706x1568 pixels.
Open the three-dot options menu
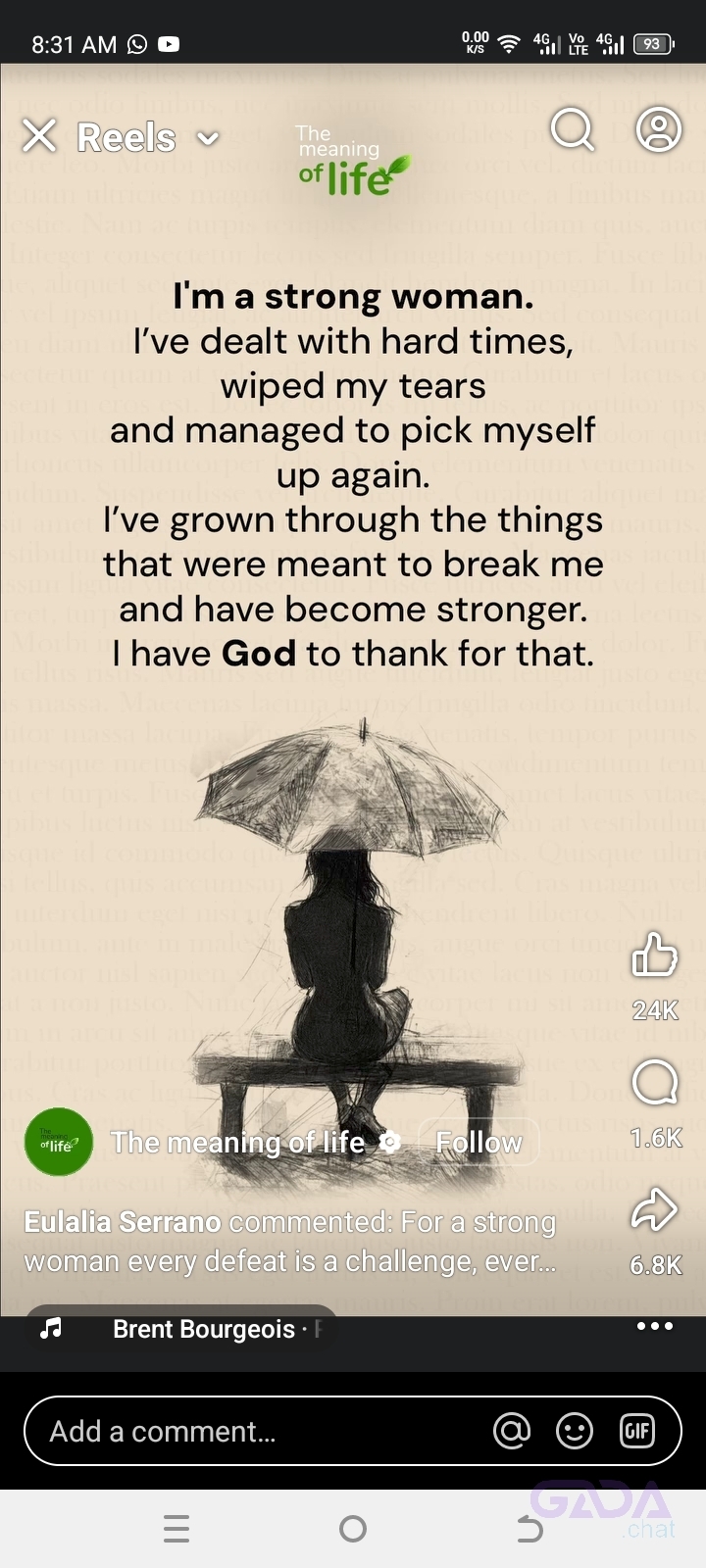(654, 1326)
